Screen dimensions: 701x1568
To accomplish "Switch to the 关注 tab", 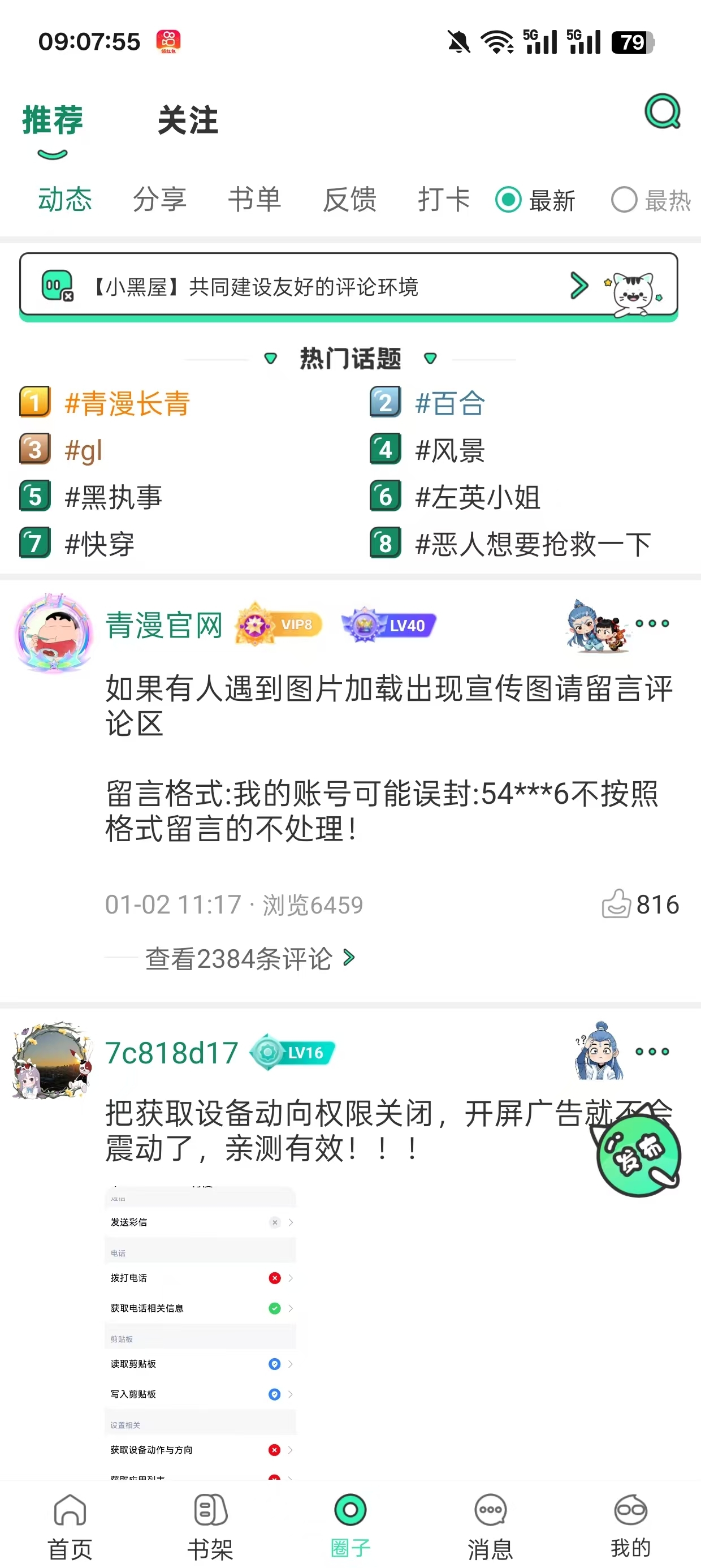I will (x=187, y=120).
